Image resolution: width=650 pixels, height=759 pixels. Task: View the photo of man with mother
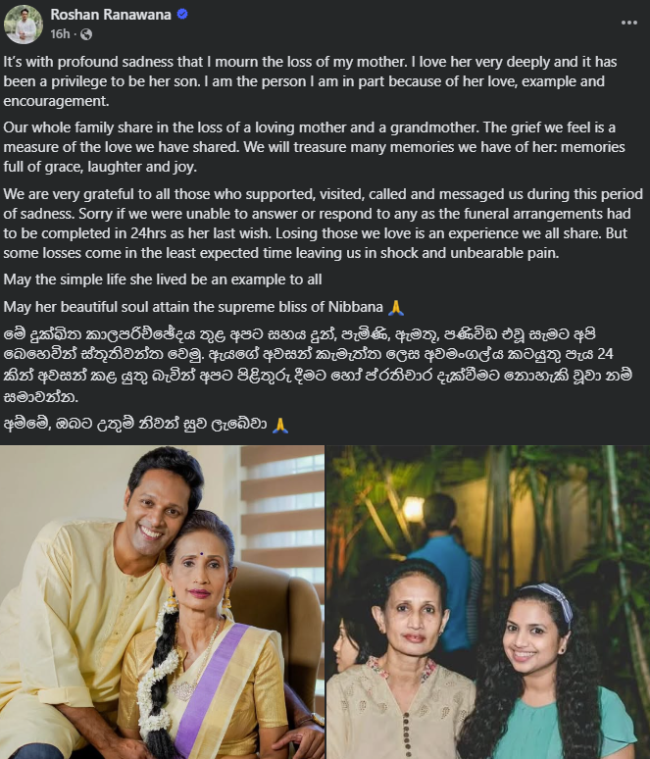pos(162,602)
